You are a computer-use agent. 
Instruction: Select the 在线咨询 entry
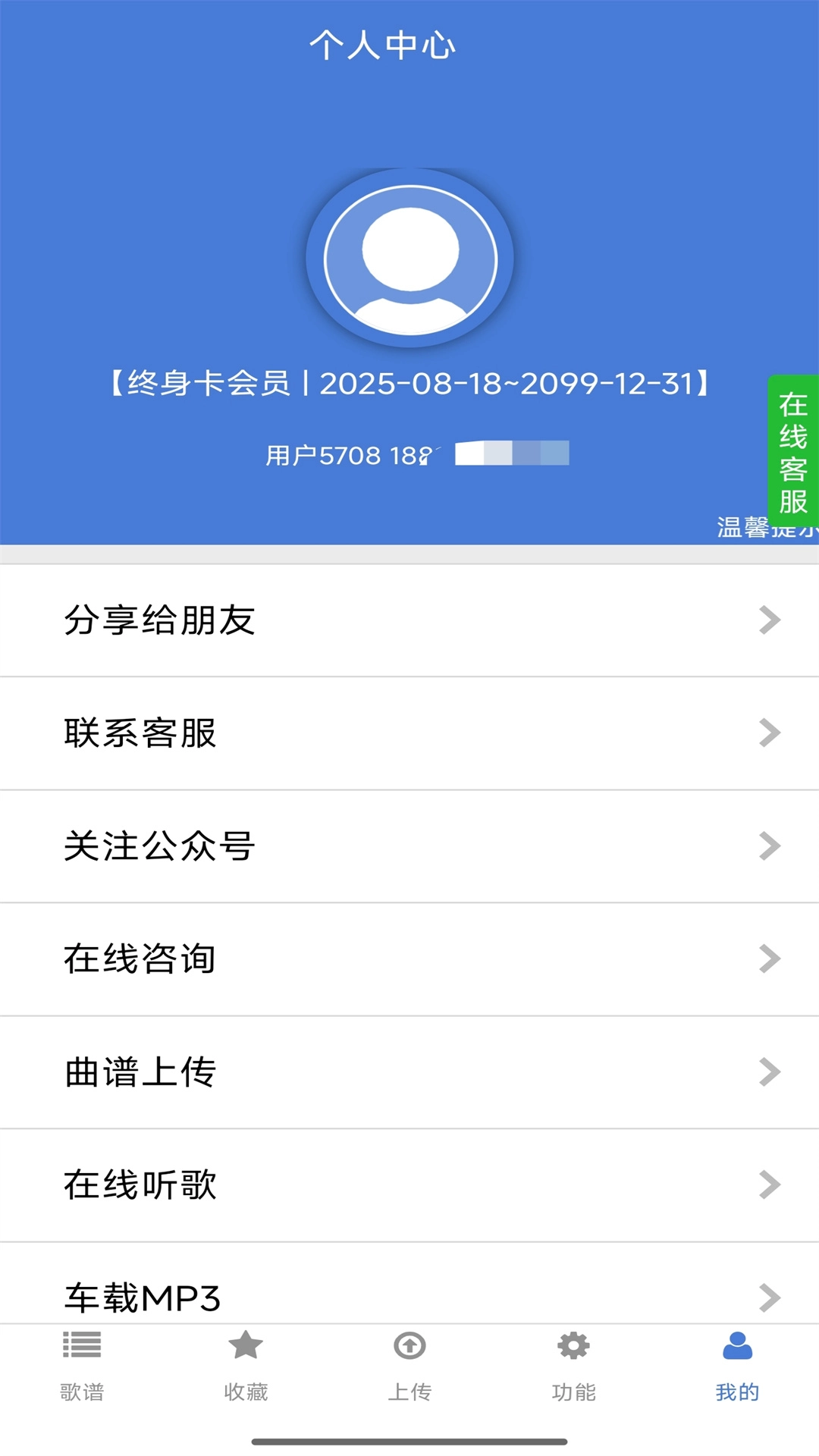[x=140, y=959]
